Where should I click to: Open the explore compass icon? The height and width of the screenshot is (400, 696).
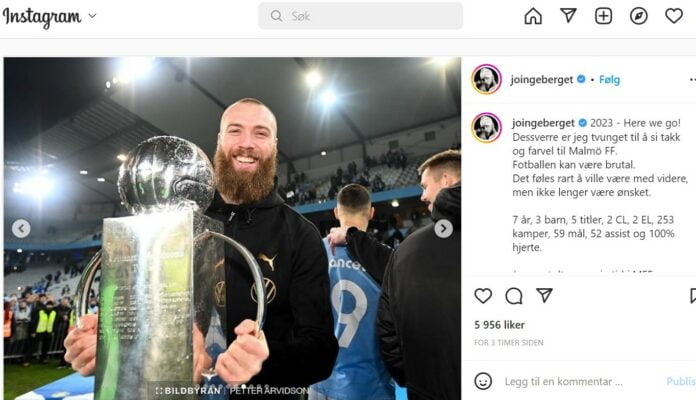[x=639, y=16]
